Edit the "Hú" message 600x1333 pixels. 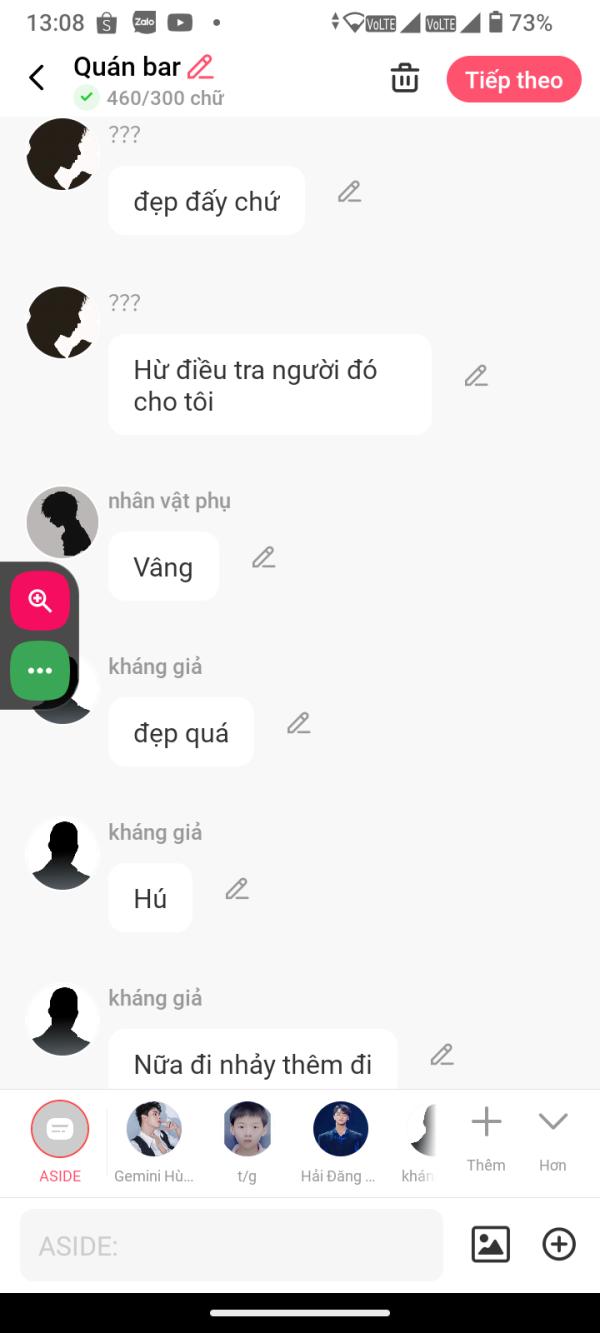[236, 889]
